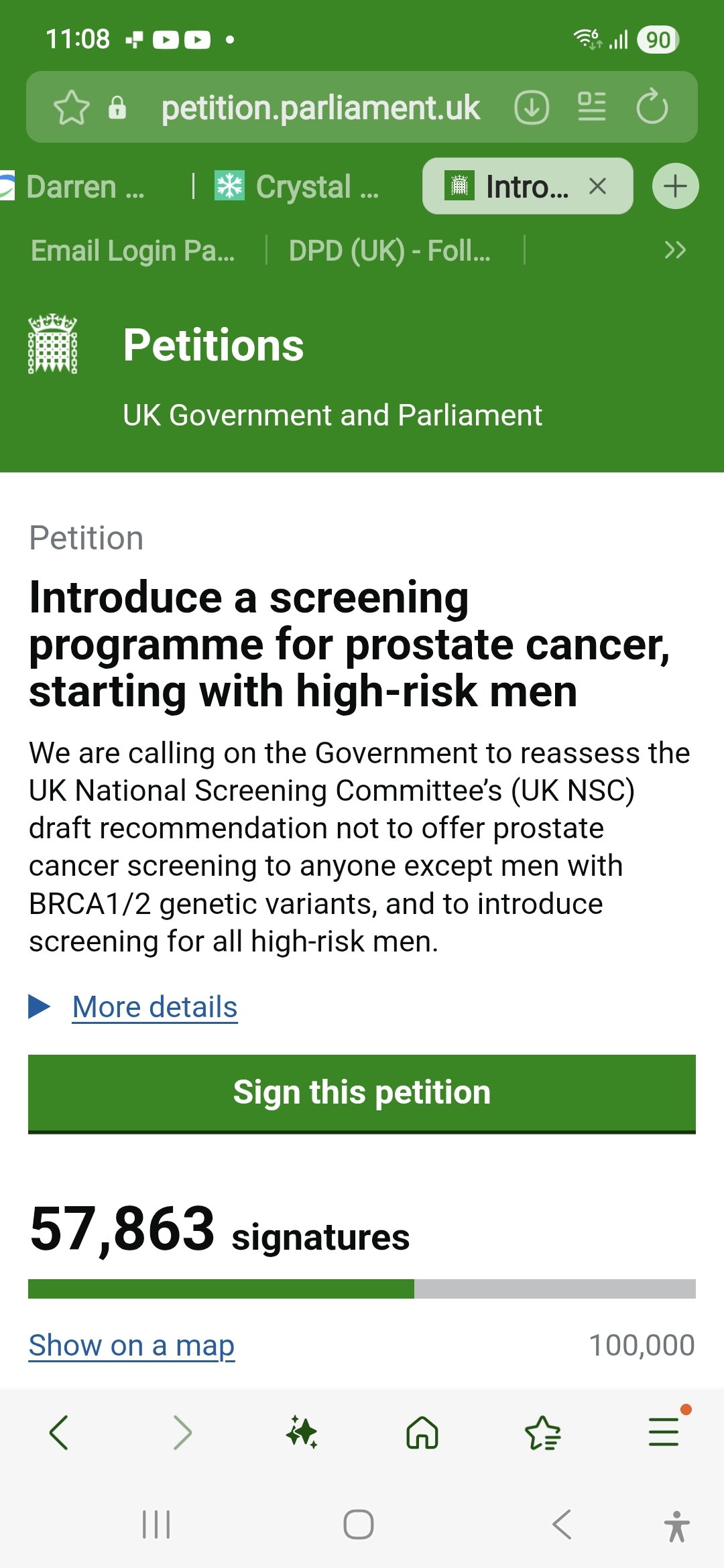724x1568 pixels.
Task: Enable reader mode from address bar
Action: click(x=592, y=108)
